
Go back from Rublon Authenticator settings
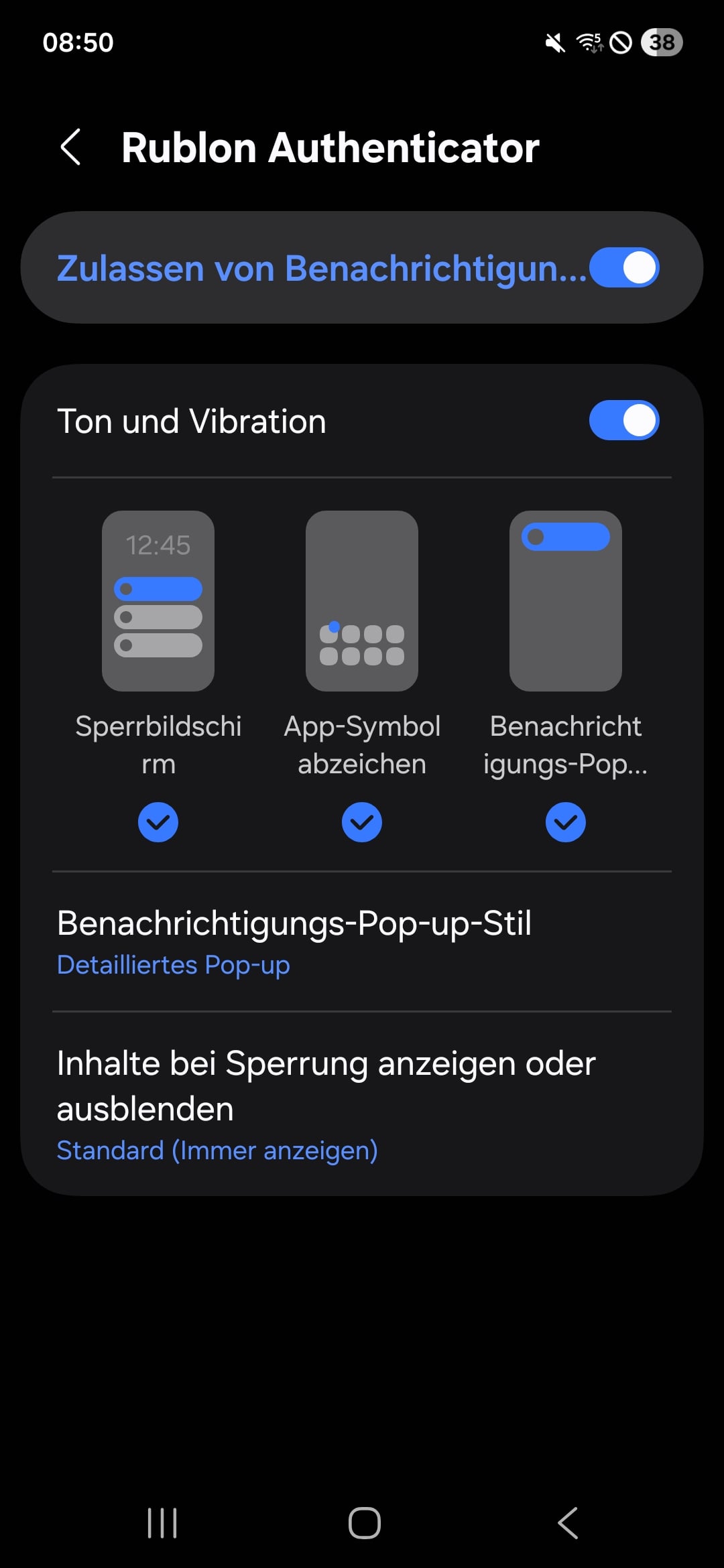click(71, 147)
